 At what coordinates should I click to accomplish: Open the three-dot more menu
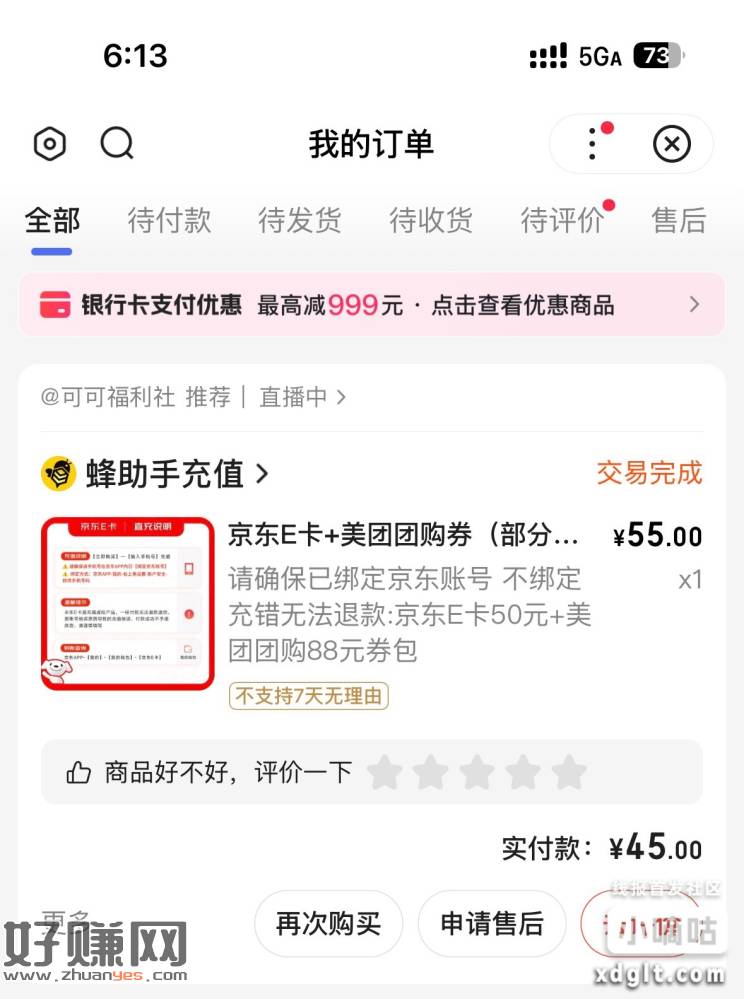click(593, 145)
